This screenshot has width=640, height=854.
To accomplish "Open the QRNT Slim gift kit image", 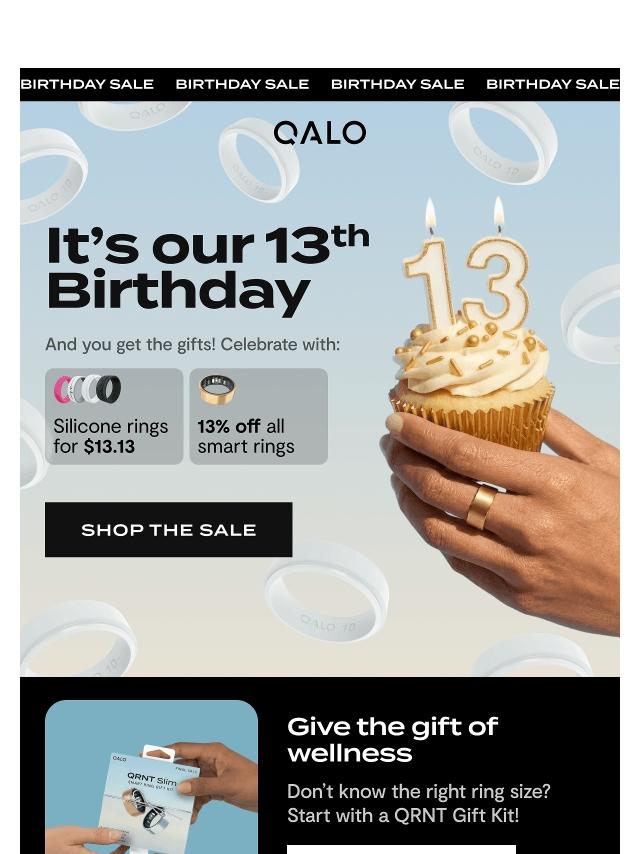I will (x=151, y=777).
